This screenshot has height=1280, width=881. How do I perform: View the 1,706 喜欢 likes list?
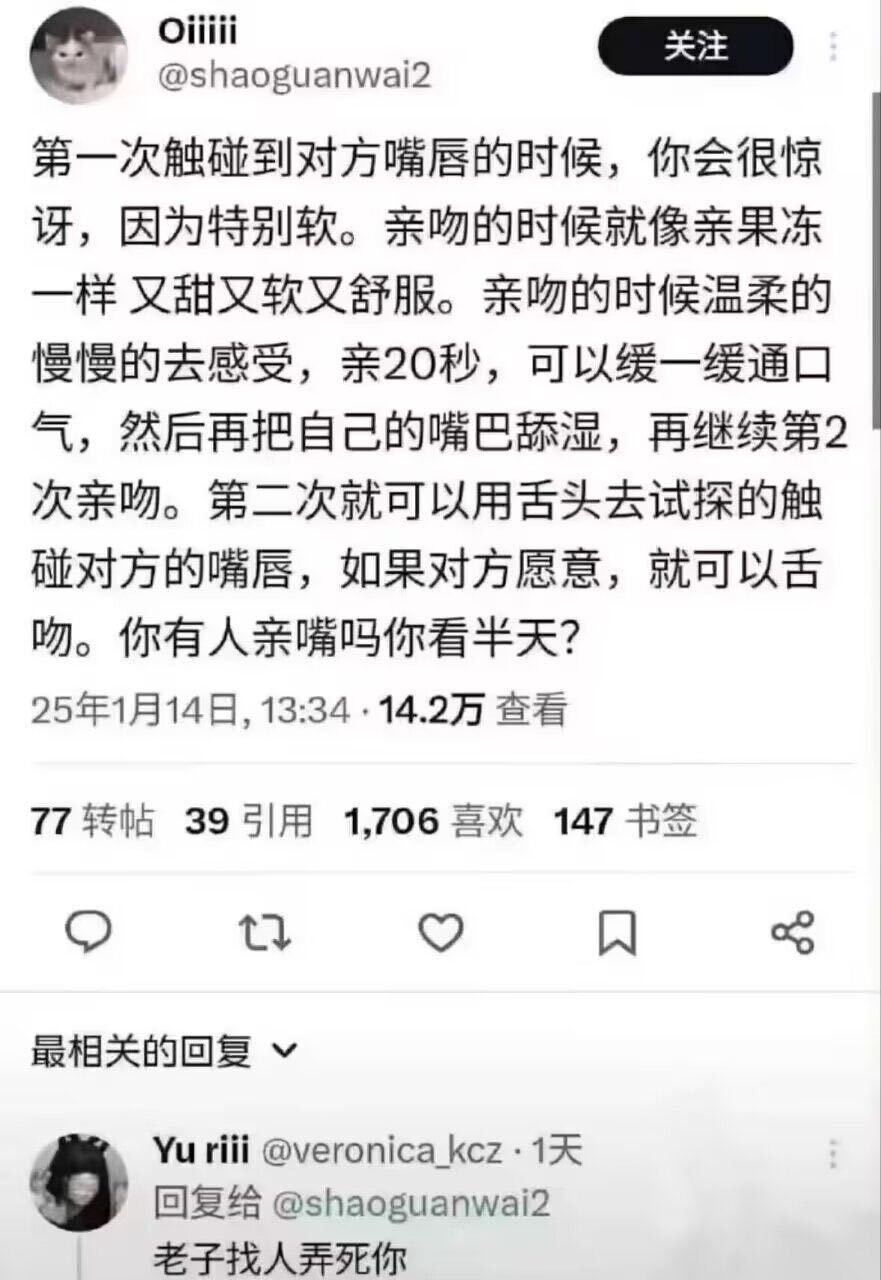(x=433, y=822)
